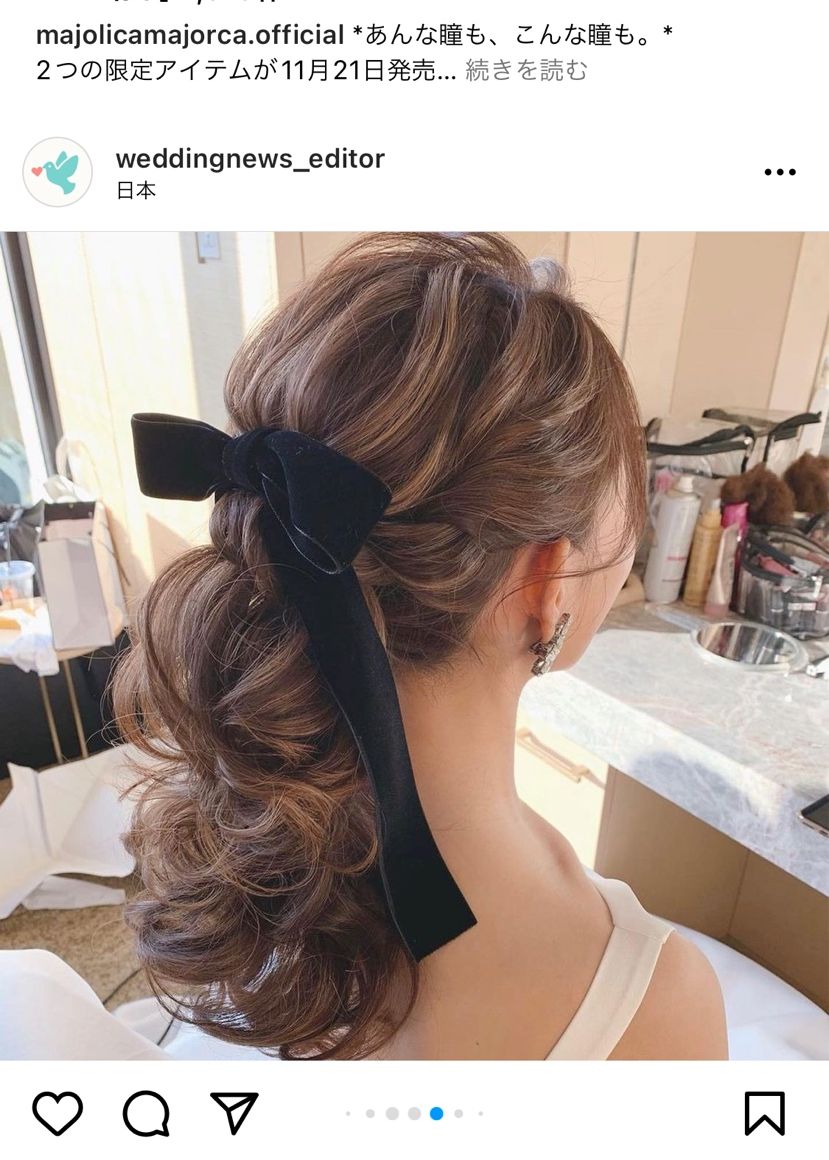
Task: Open comments on the weddingnews_editor post
Action: (146, 1113)
